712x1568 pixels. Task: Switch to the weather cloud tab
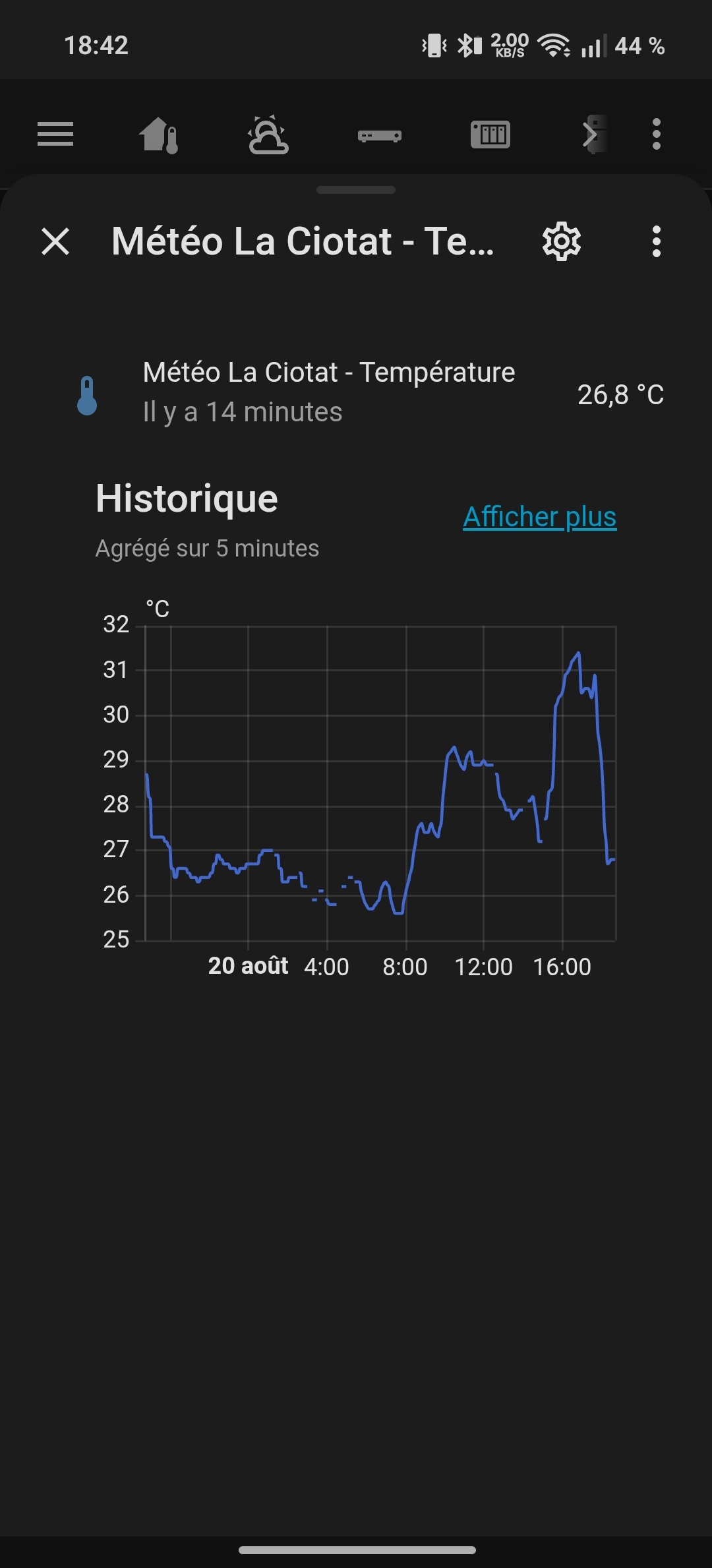[x=268, y=135]
